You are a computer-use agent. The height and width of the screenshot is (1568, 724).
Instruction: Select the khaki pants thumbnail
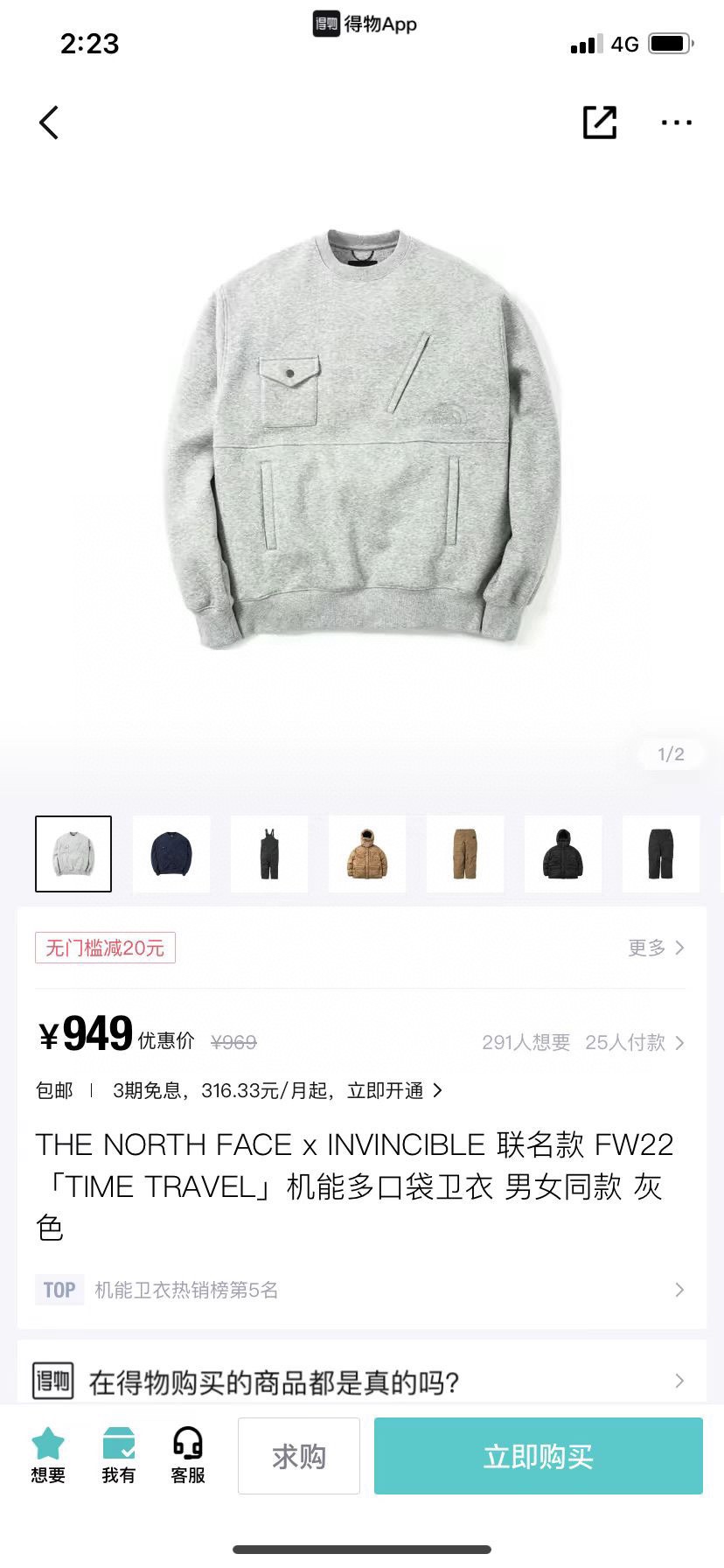(465, 854)
